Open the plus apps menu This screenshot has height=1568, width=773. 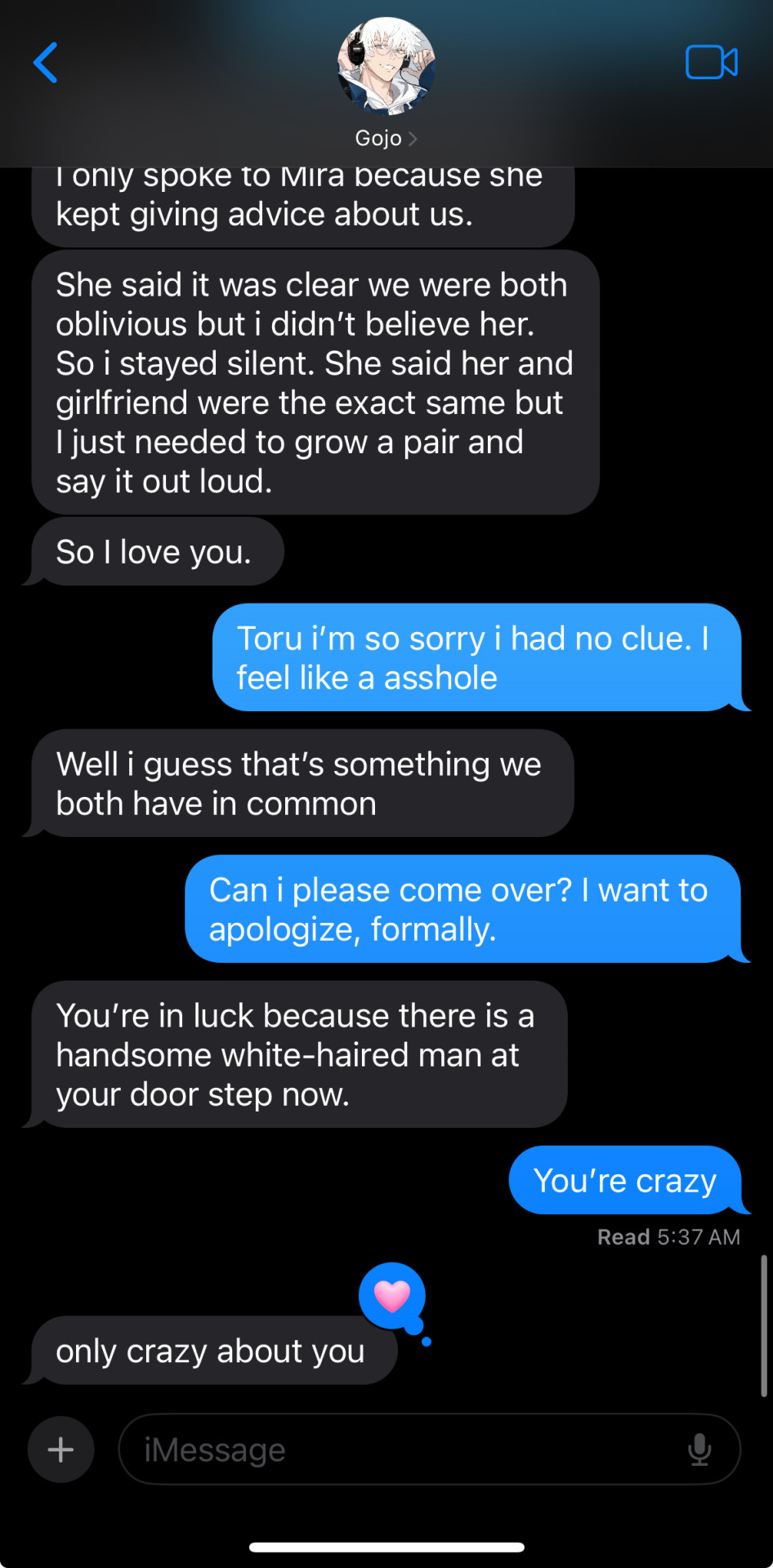click(x=60, y=1450)
